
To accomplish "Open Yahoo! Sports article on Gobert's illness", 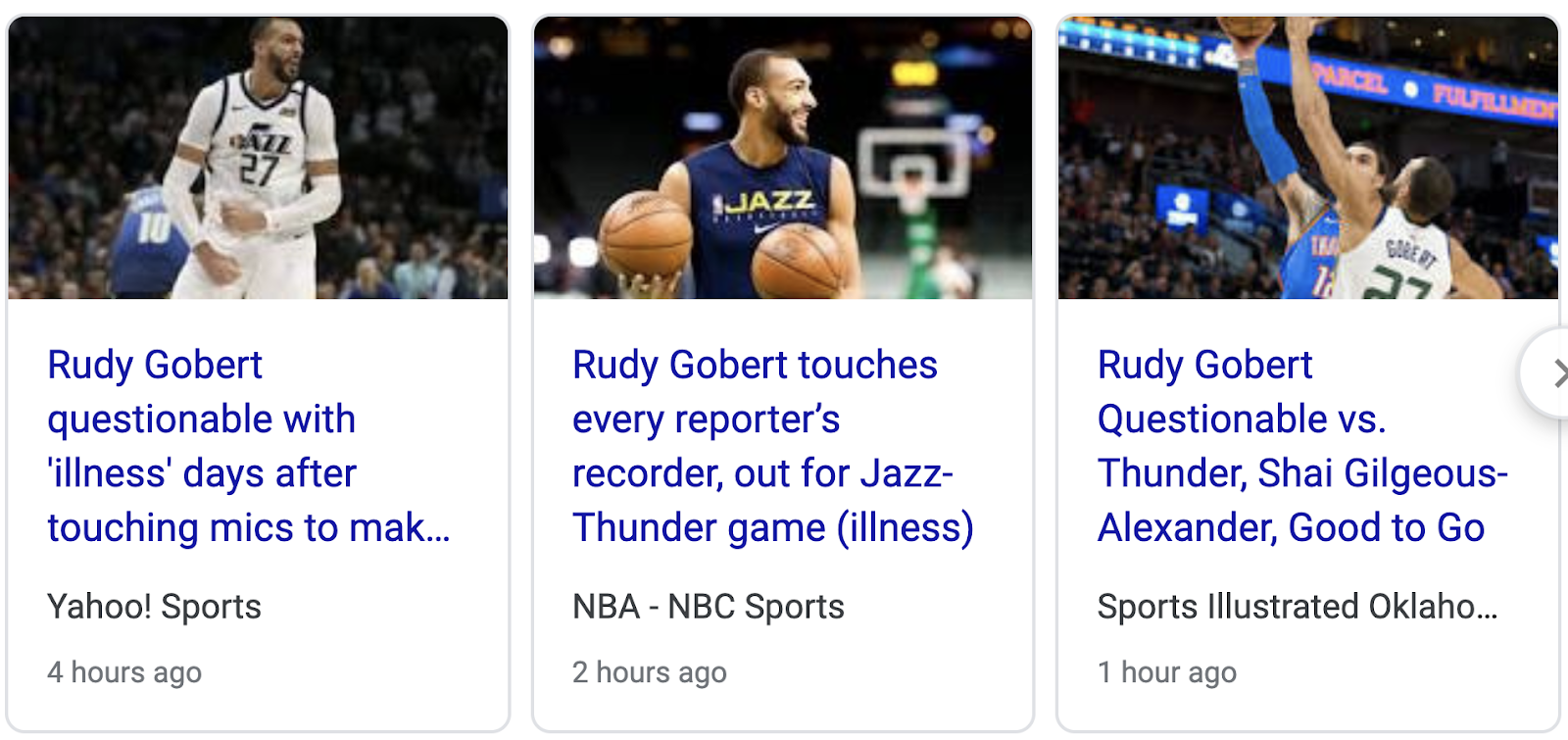I will click(248, 446).
